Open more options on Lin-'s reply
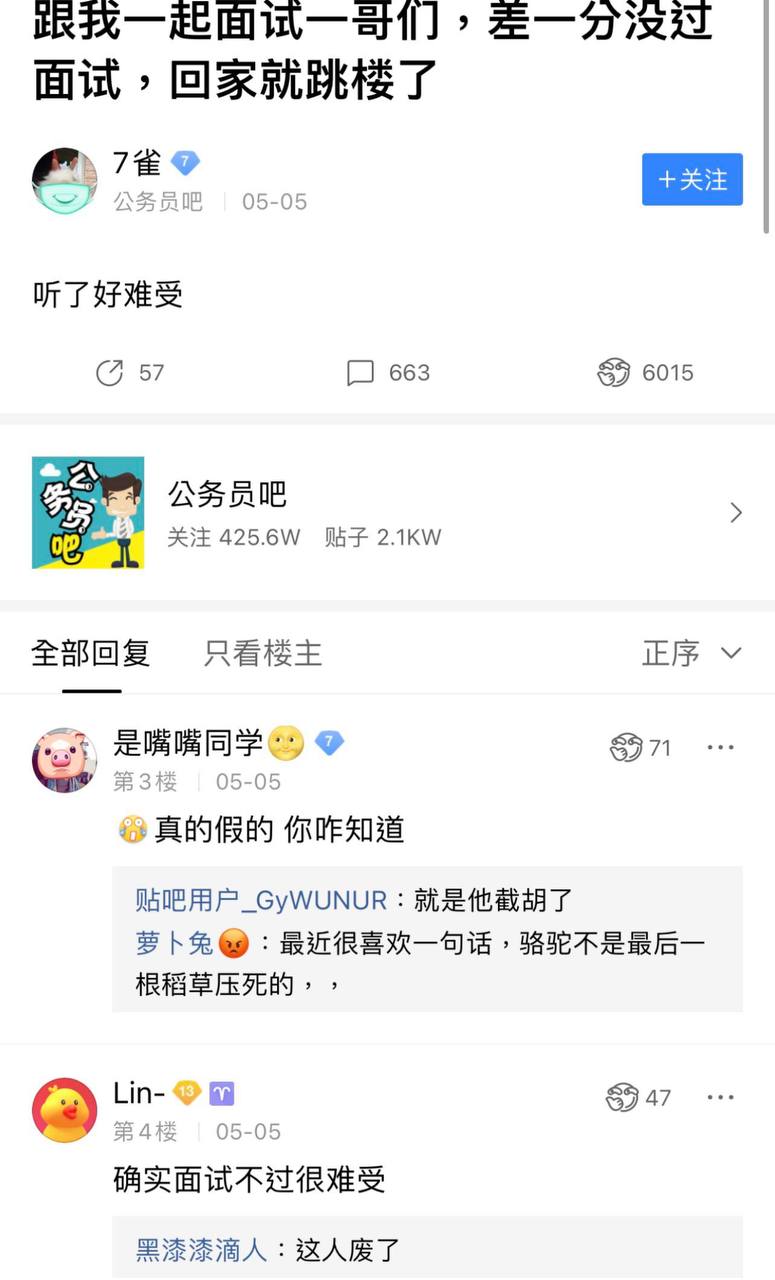This screenshot has width=775, height=1280. pos(721,1098)
